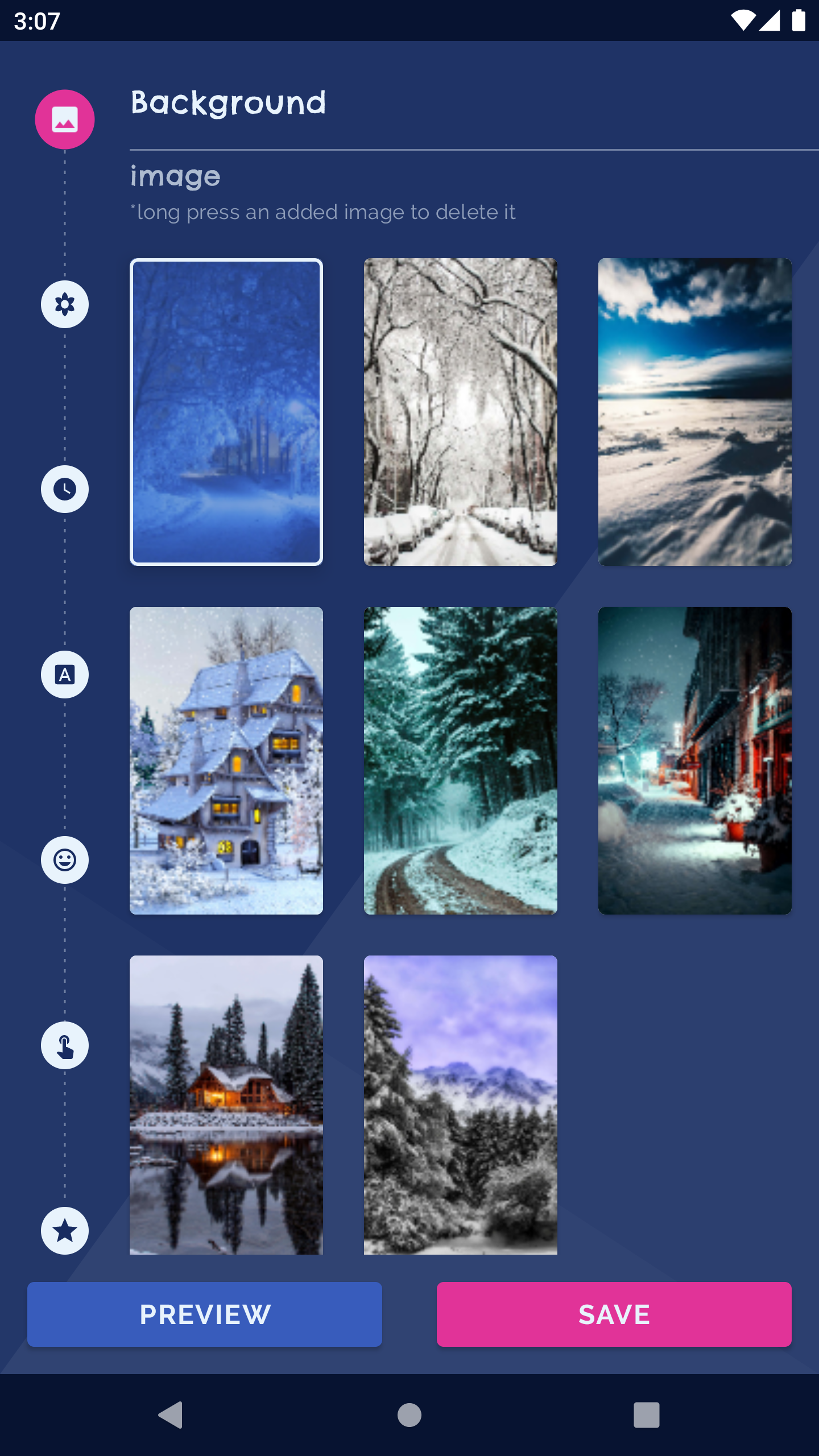Save the wallpaper settings

[x=614, y=1314]
